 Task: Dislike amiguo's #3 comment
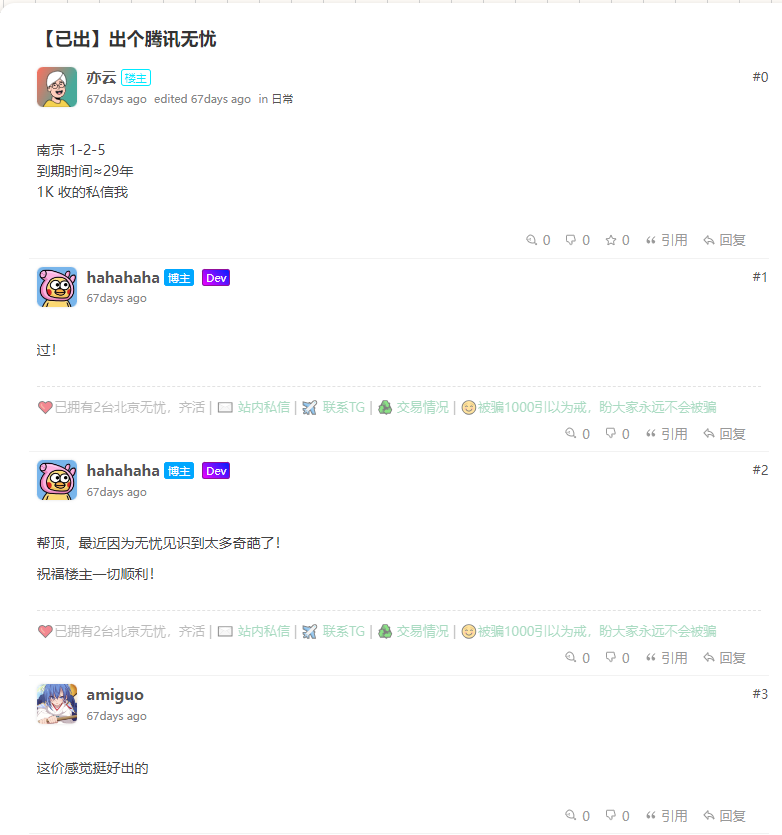617,816
